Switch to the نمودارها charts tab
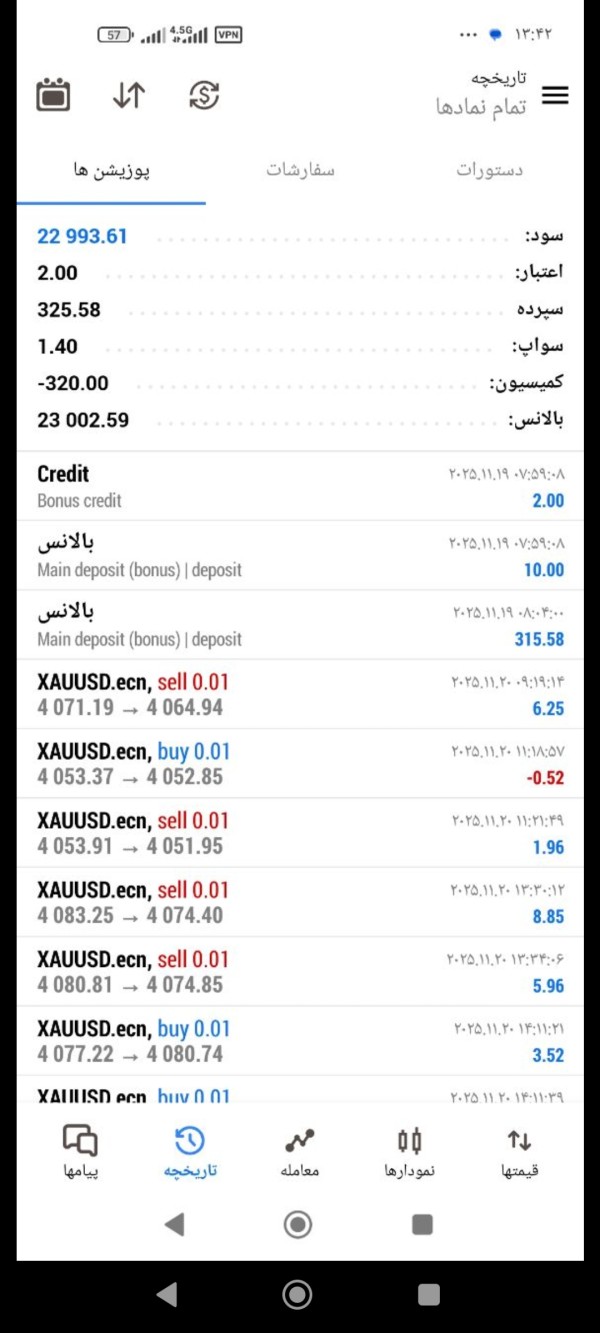 click(x=409, y=1151)
